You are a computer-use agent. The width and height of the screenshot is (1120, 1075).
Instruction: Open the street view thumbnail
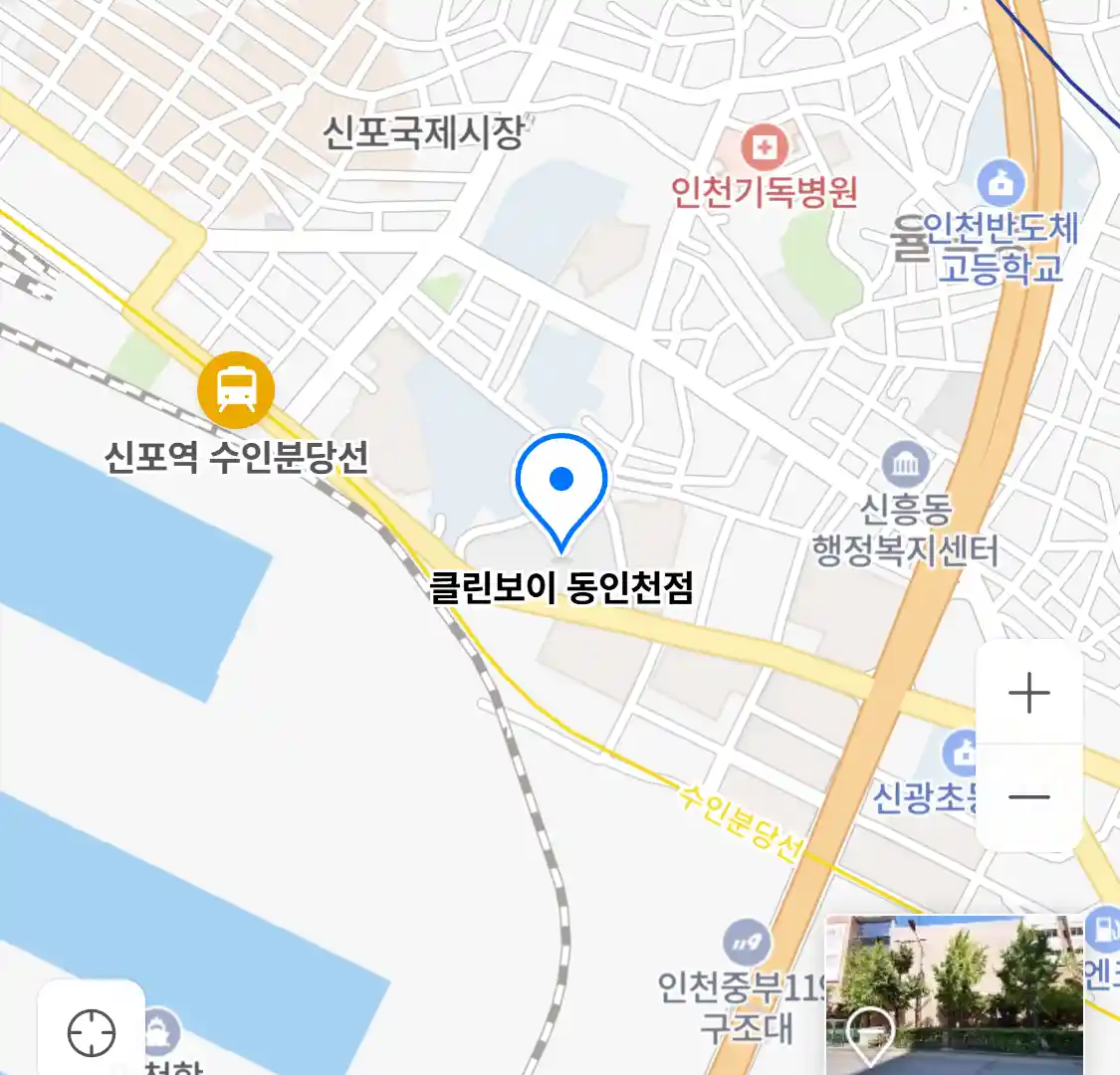(x=954, y=993)
